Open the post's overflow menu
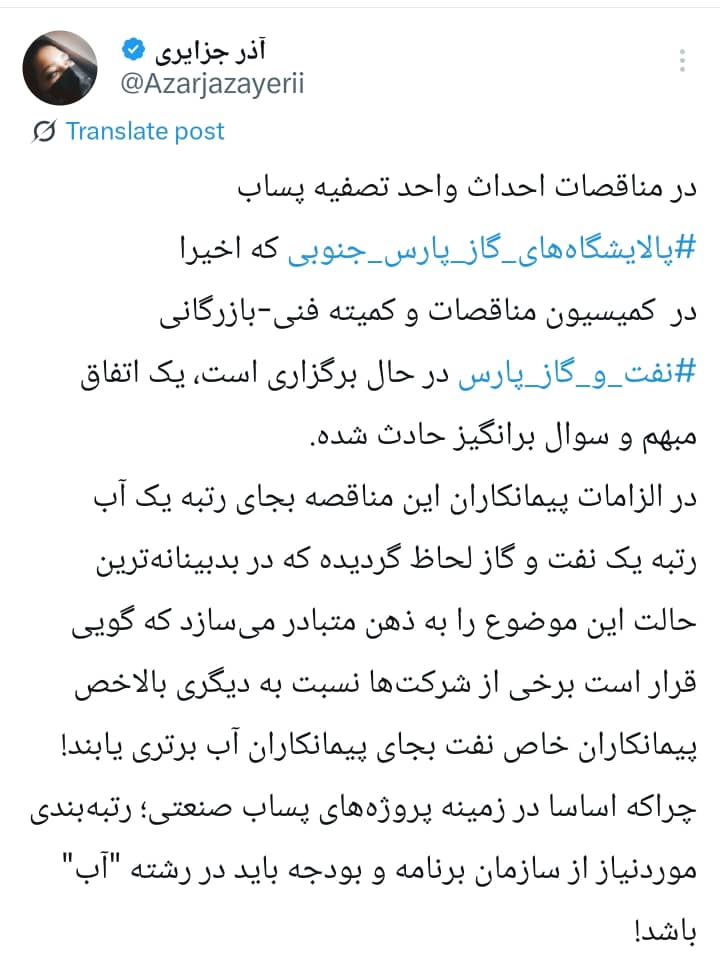This screenshot has width=720, height=966. pos(684,61)
